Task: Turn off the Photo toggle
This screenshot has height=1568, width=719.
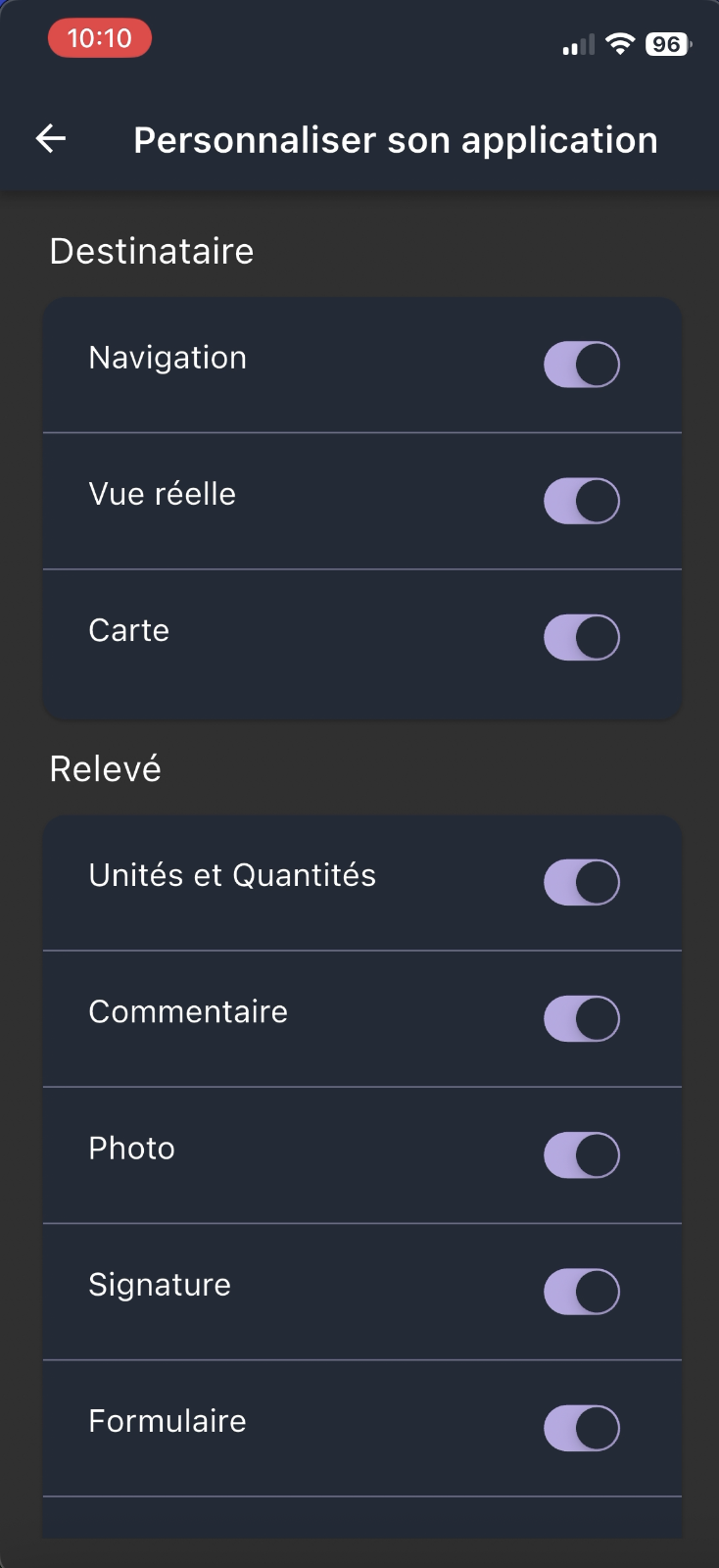Action: [582, 1154]
